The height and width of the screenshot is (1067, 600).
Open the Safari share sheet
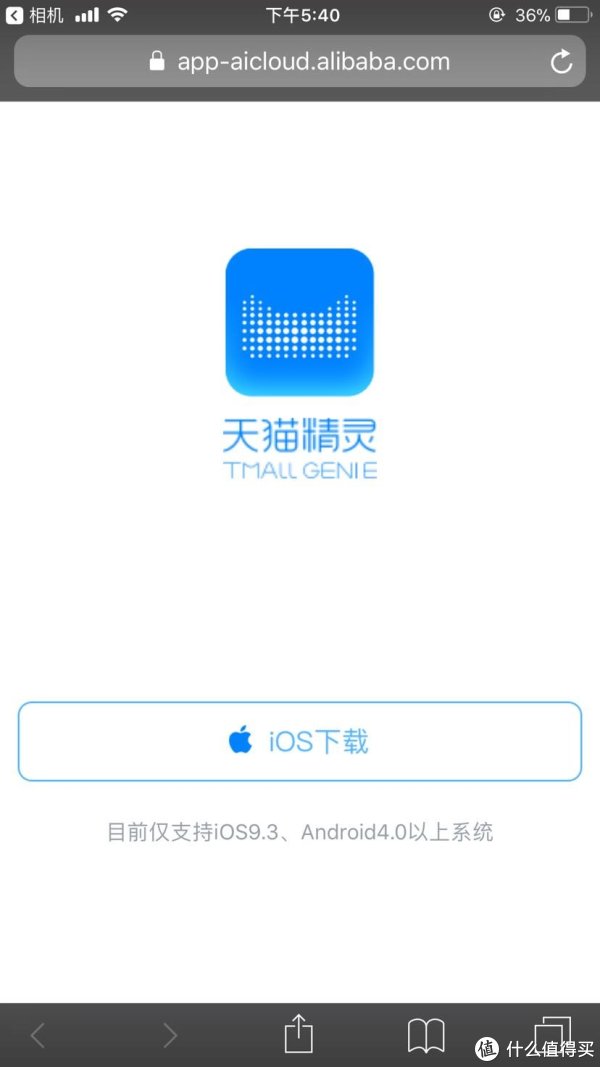(x=299, y=1034)
